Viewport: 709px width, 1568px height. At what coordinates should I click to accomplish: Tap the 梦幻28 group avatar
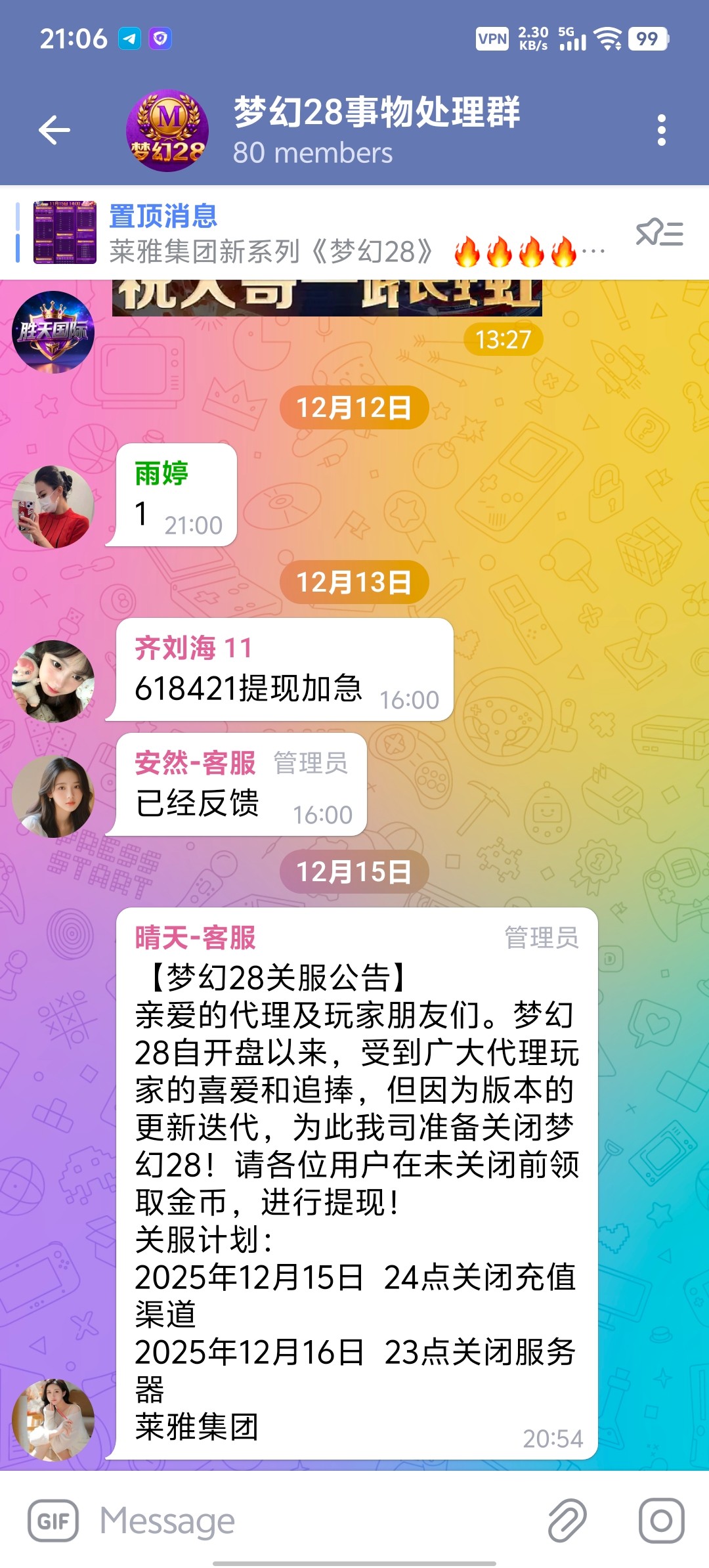(x=167, y=130)
